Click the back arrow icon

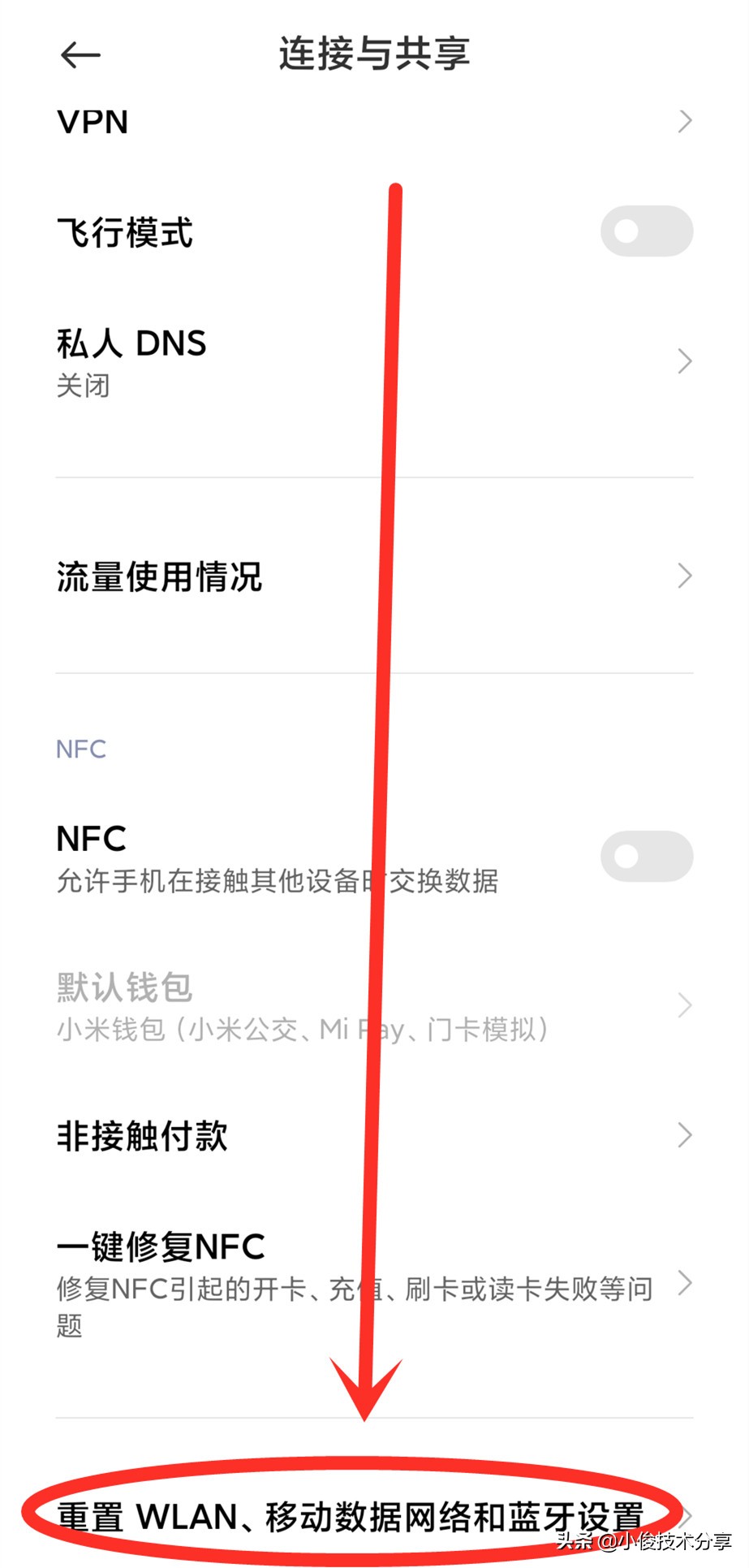click(79, 55)
